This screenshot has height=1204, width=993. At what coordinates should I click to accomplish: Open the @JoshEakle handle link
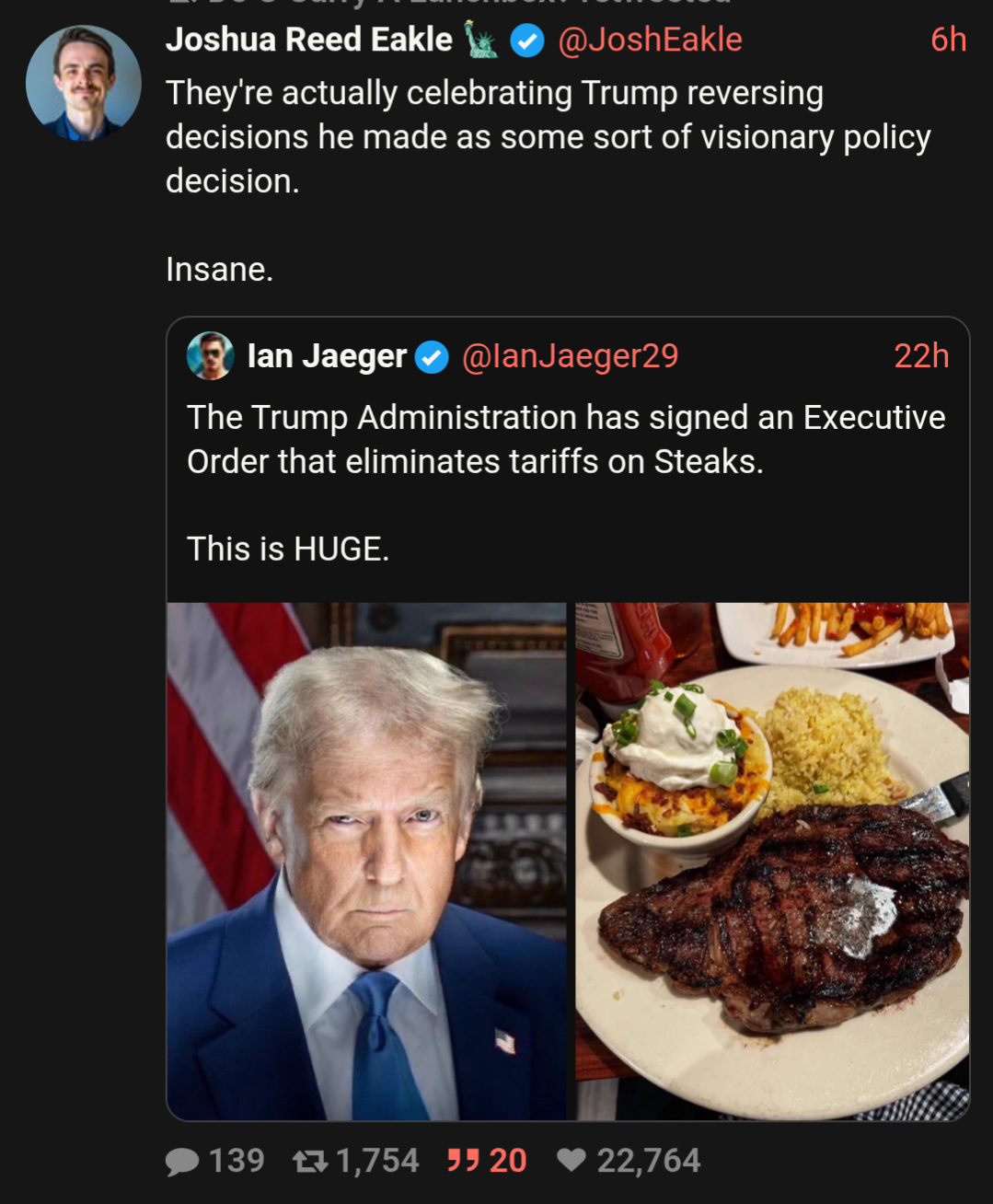click(x=650, y=40)
